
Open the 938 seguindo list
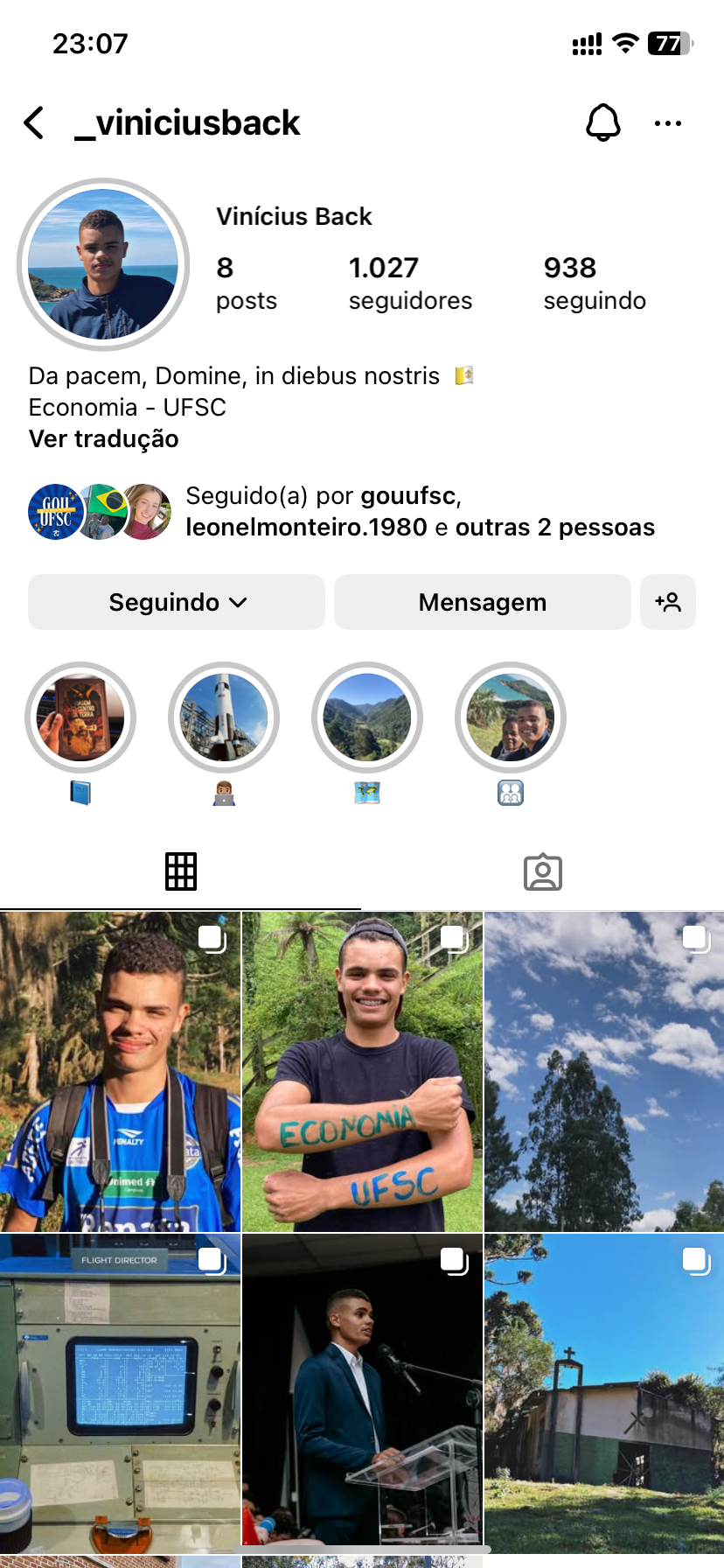[595, 283]
